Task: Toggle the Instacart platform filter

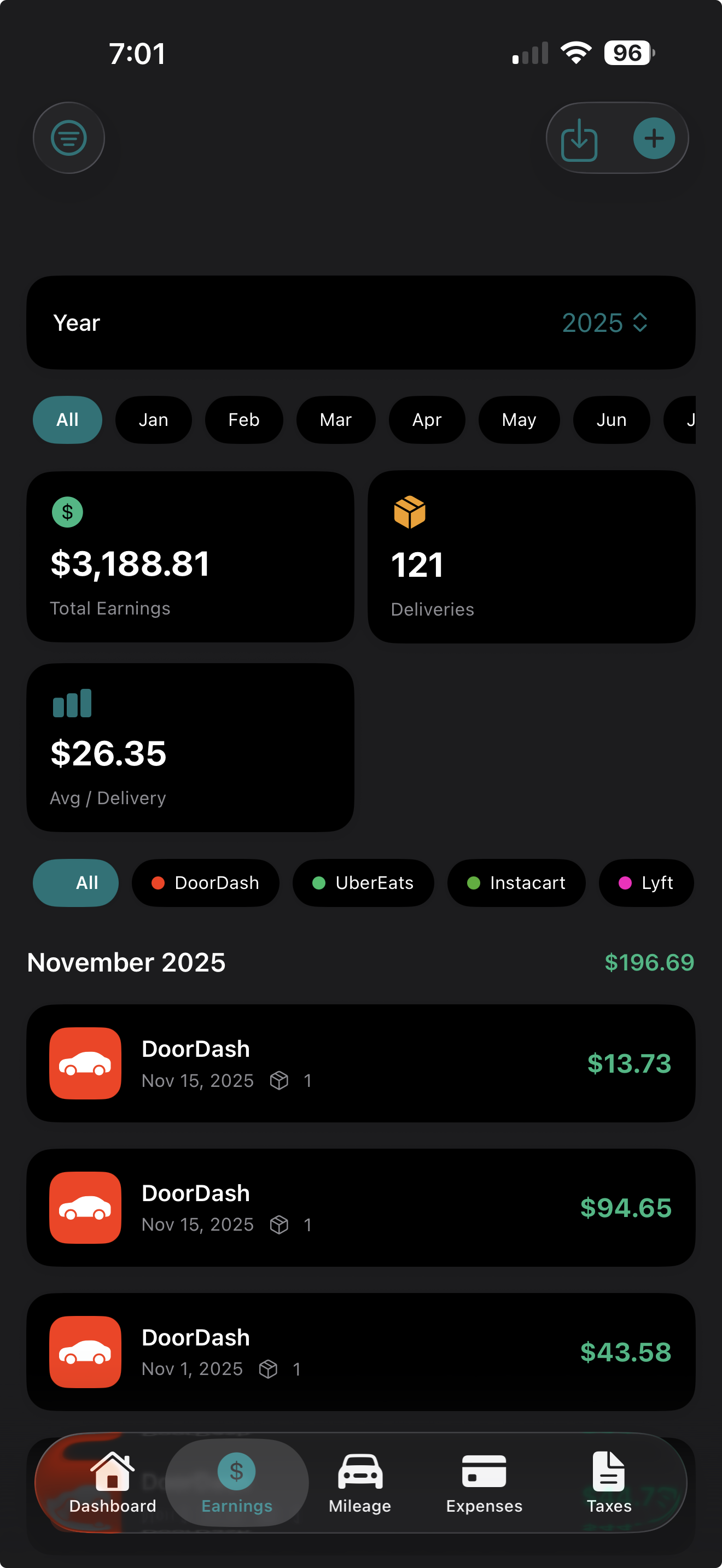Action: [516, 883]
